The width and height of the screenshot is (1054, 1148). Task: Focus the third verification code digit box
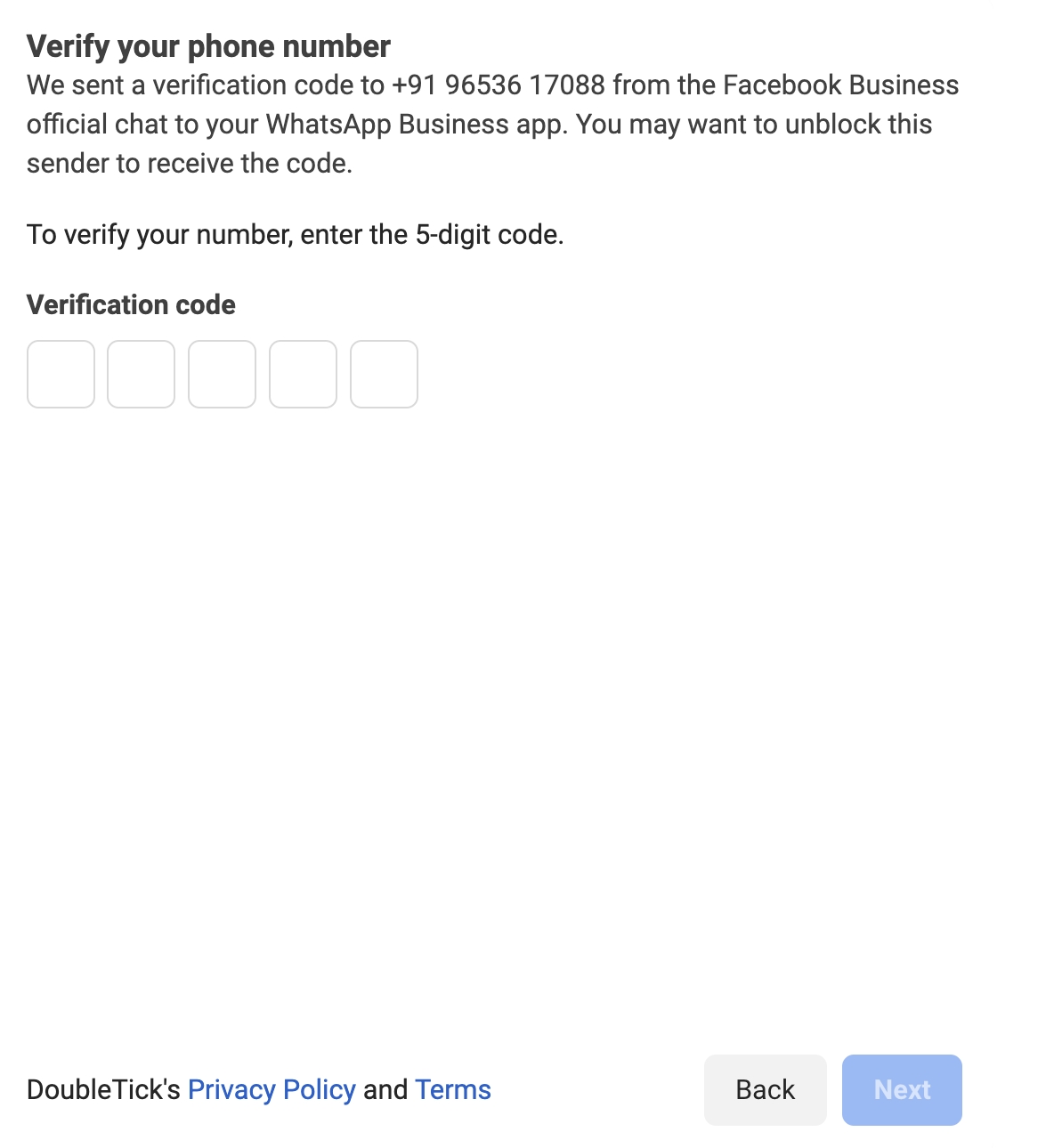(222, 374)
